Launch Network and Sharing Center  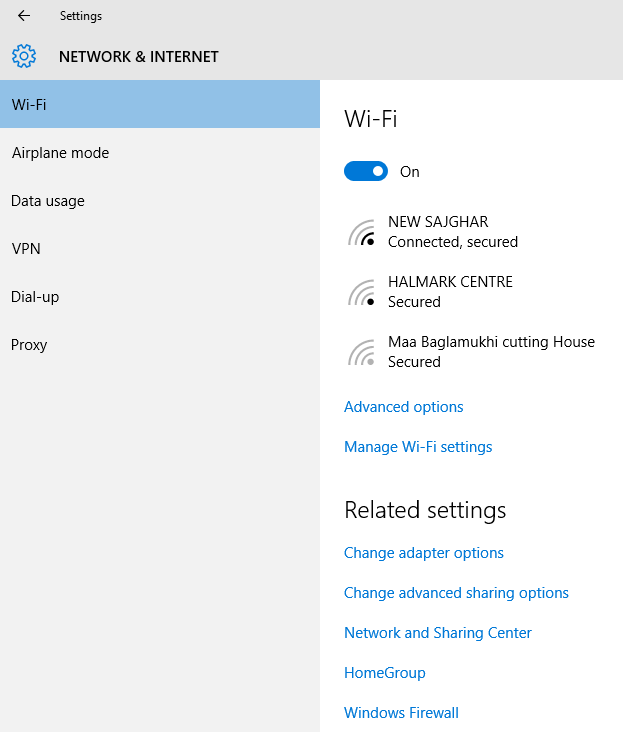point(438,633)
